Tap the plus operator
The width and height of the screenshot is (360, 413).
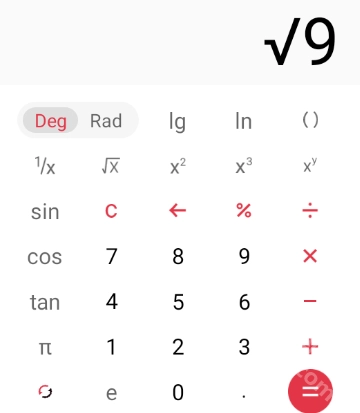(310, 347)
